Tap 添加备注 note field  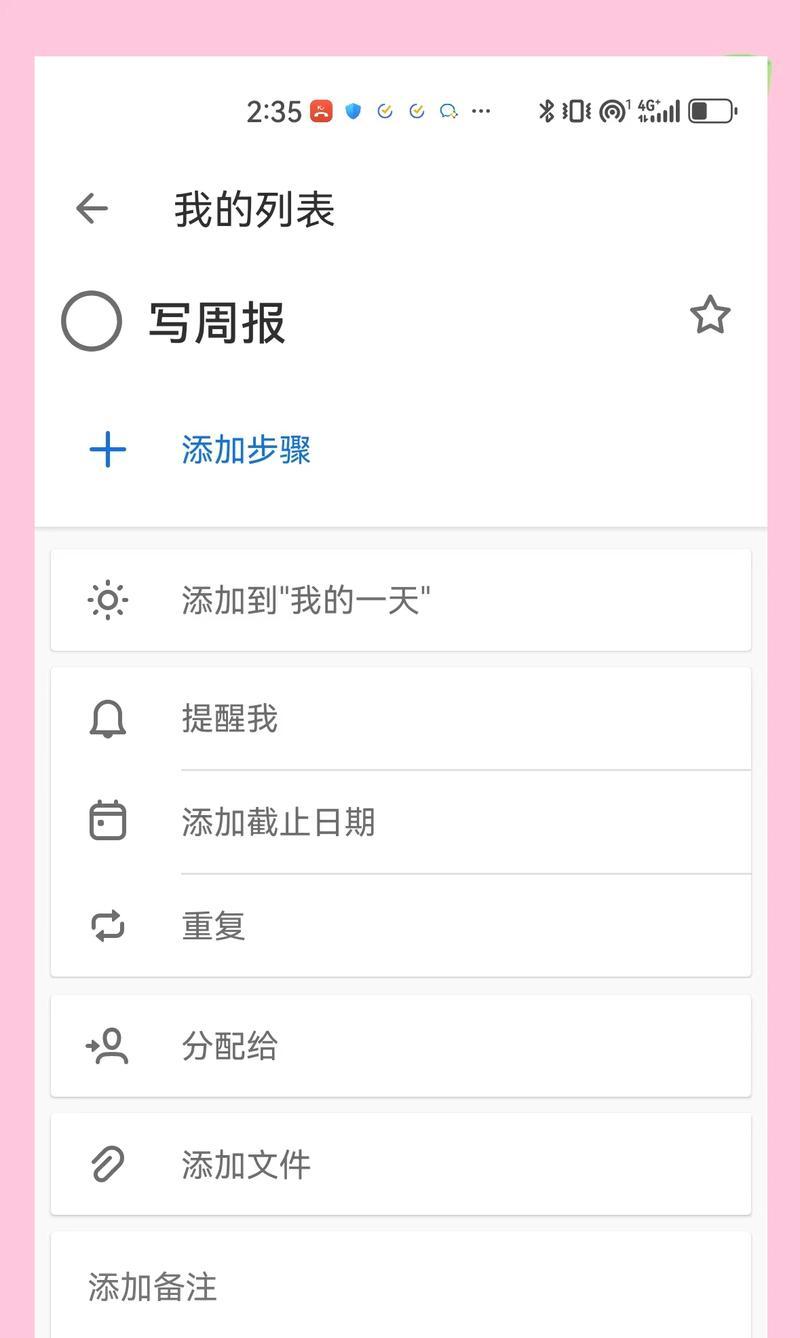point(400,1286)
